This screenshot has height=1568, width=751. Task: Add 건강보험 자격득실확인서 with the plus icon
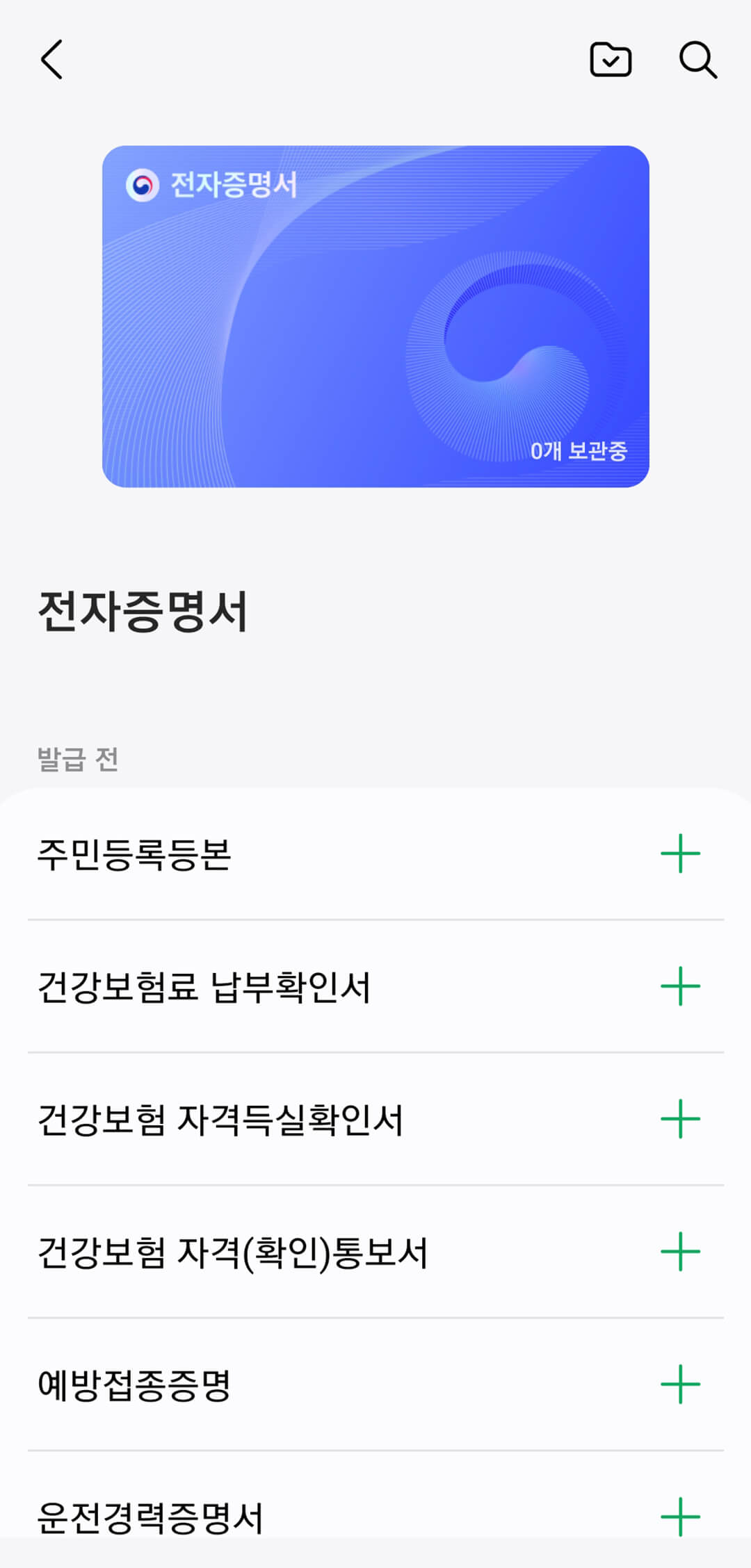coord(678,1119)
